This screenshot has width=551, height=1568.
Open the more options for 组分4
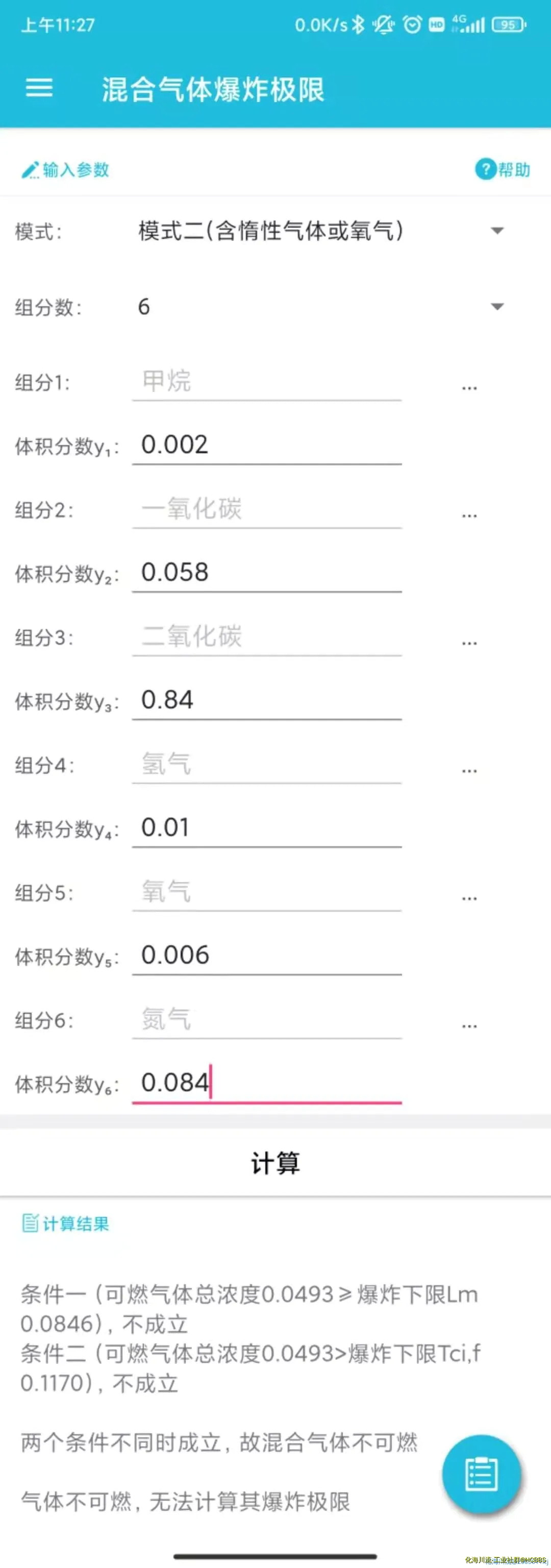[469, 769]
